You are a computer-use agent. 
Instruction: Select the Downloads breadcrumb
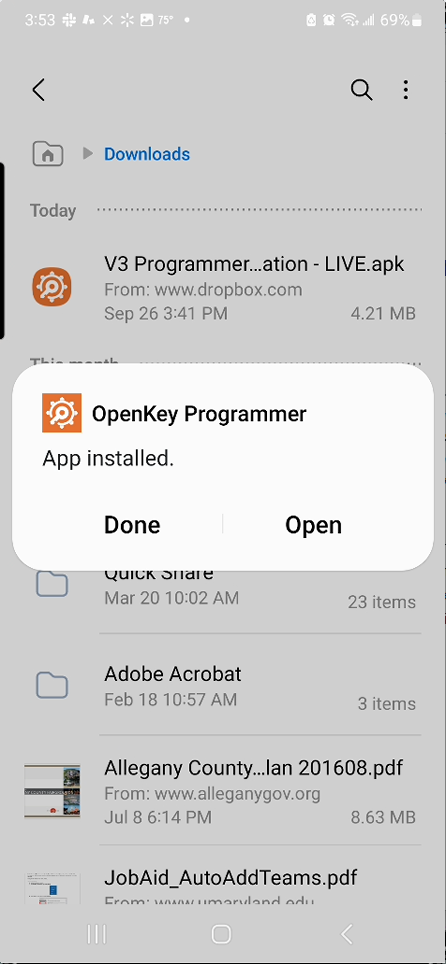click(147, 154)
